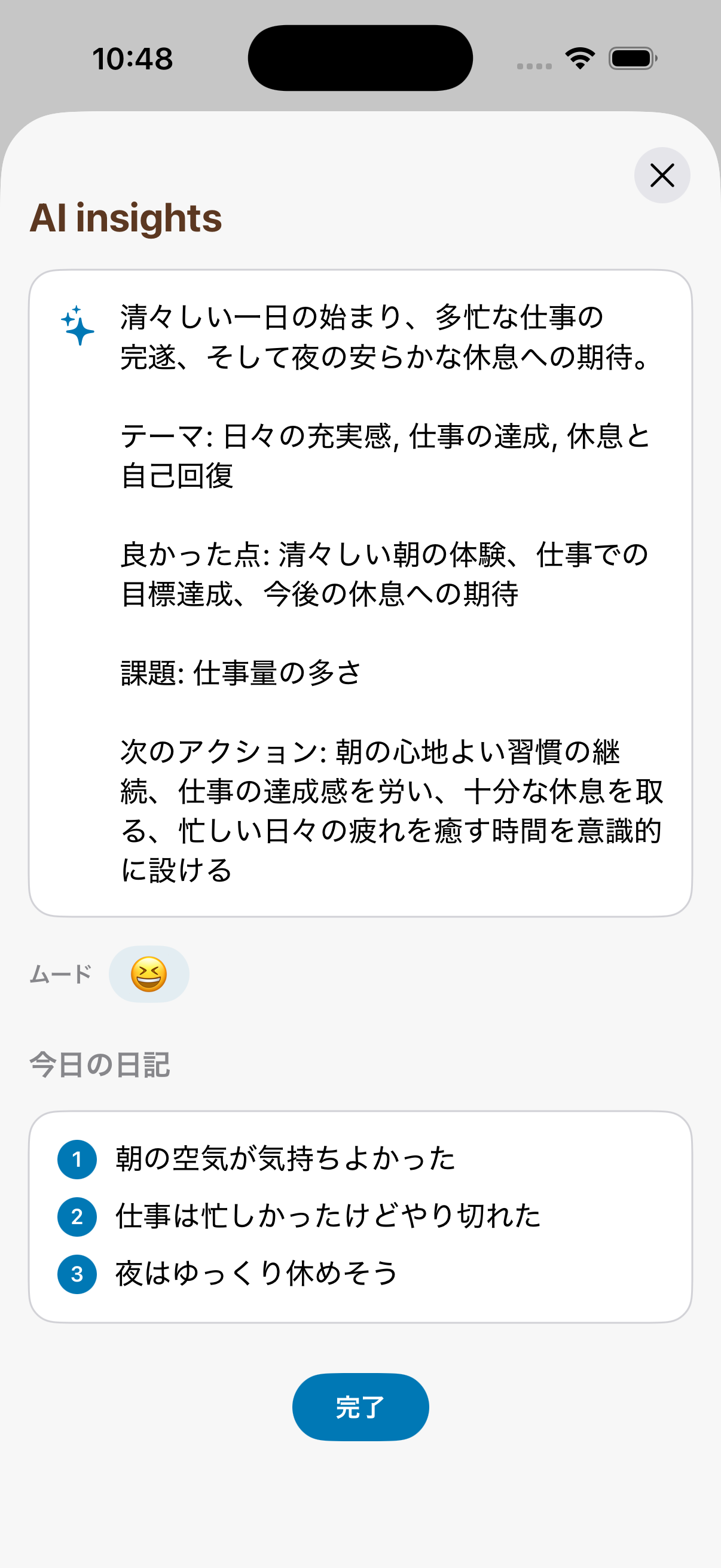Image resolution: width=721 pixels, height=1568 pixels.
Task: Tap the diary entry 朝の空気が気持ちよかった
Action: pos(285,1158)
